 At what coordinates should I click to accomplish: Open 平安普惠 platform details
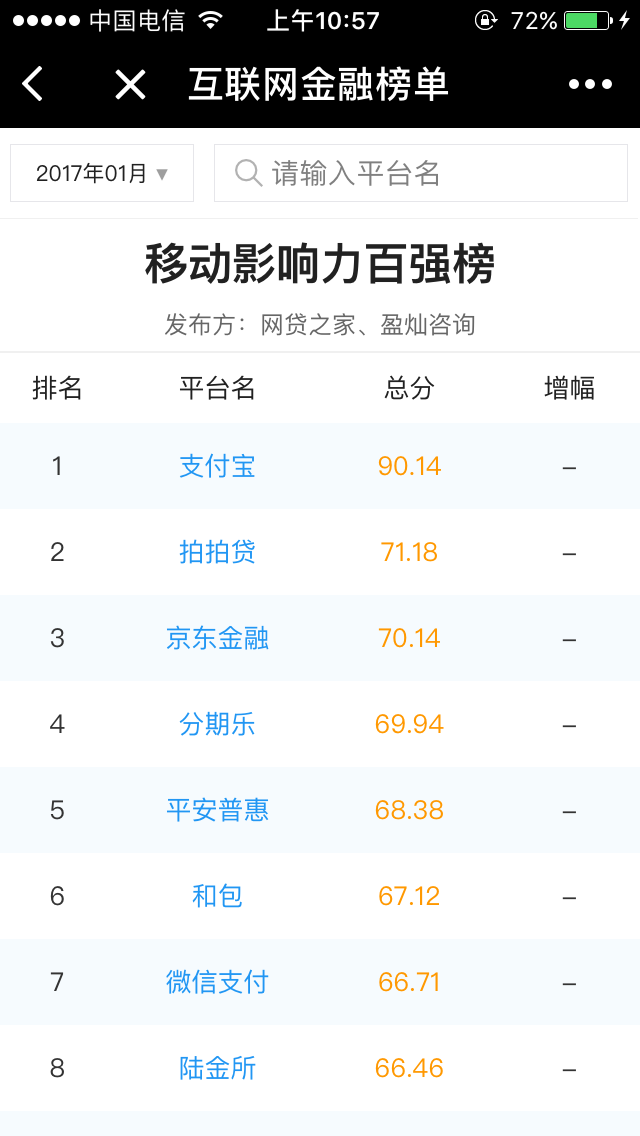pyautogui.click(x=217, y=810)
